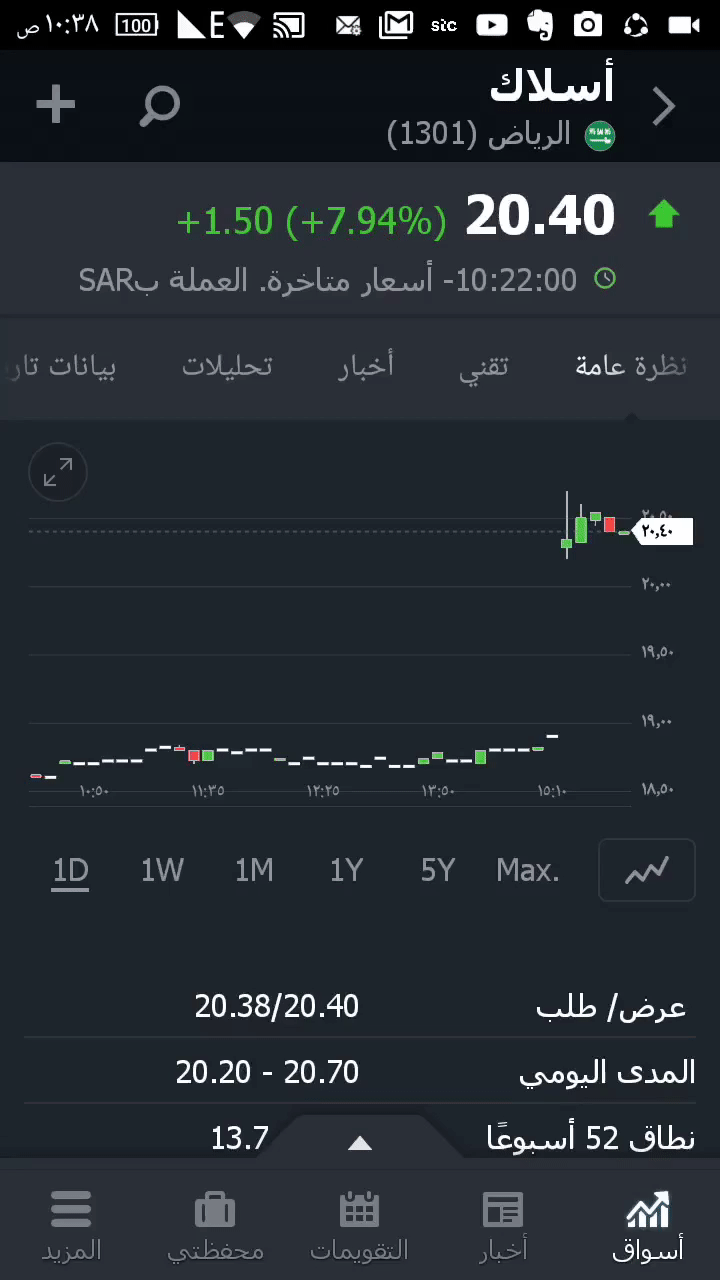Expand the panel with the up arrow
The height and width of the screenshot is (1280, 720).
tap(360, 1144)
